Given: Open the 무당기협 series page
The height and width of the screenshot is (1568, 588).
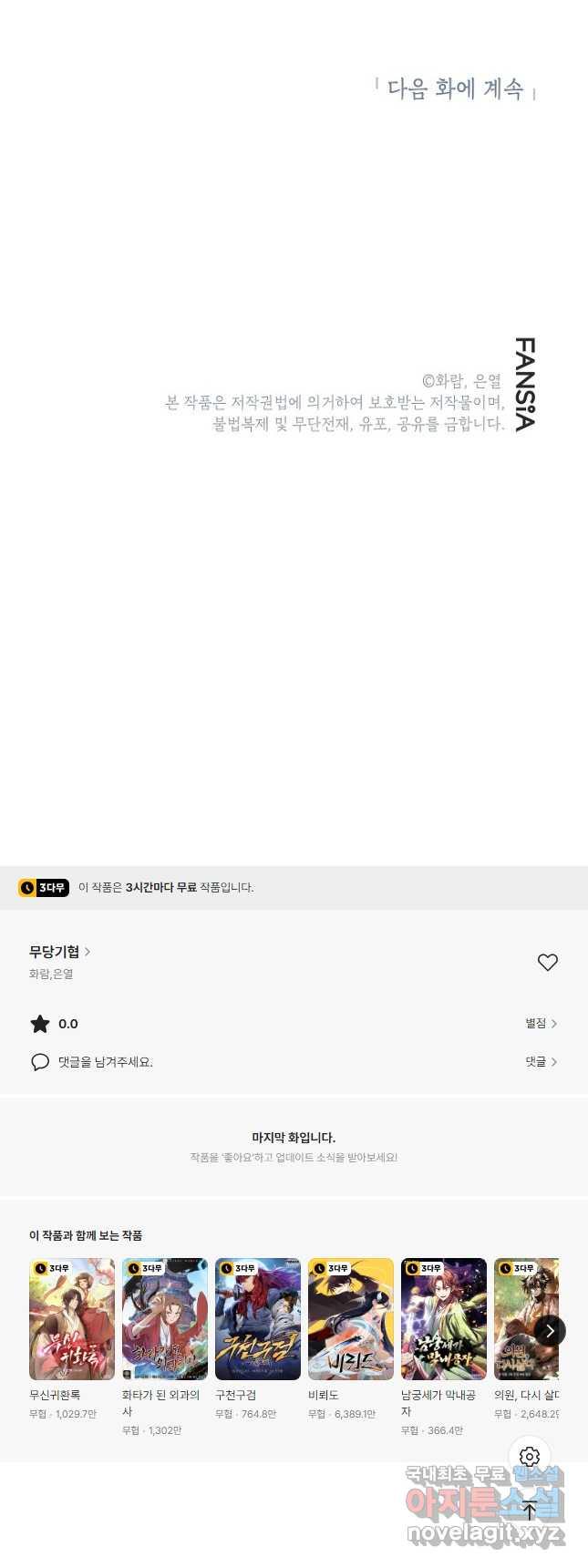Looking at the screenshot, I should 59,952.
